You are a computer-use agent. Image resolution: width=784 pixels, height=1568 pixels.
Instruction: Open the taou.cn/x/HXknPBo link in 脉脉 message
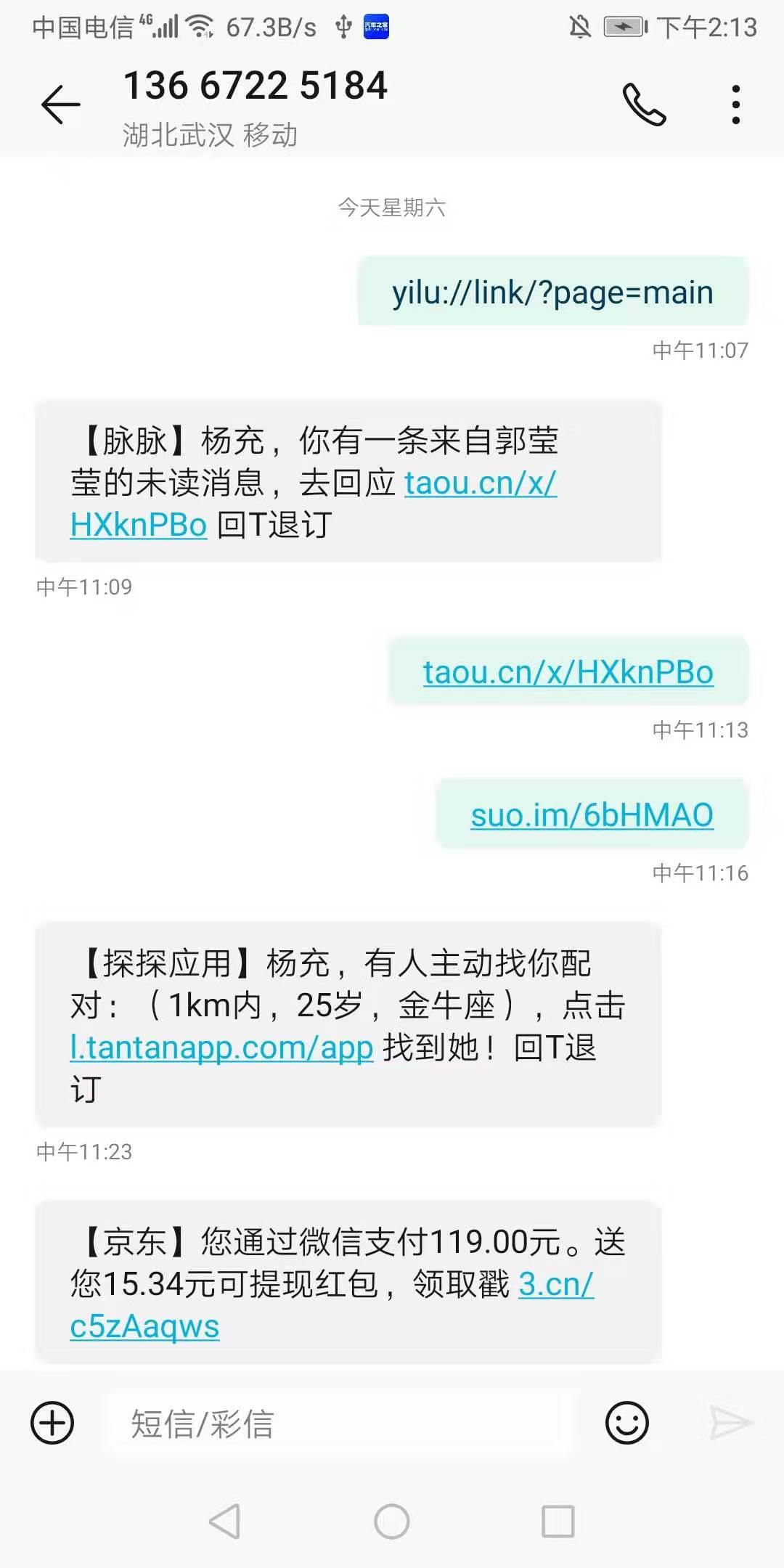click(x=479, y=483)
